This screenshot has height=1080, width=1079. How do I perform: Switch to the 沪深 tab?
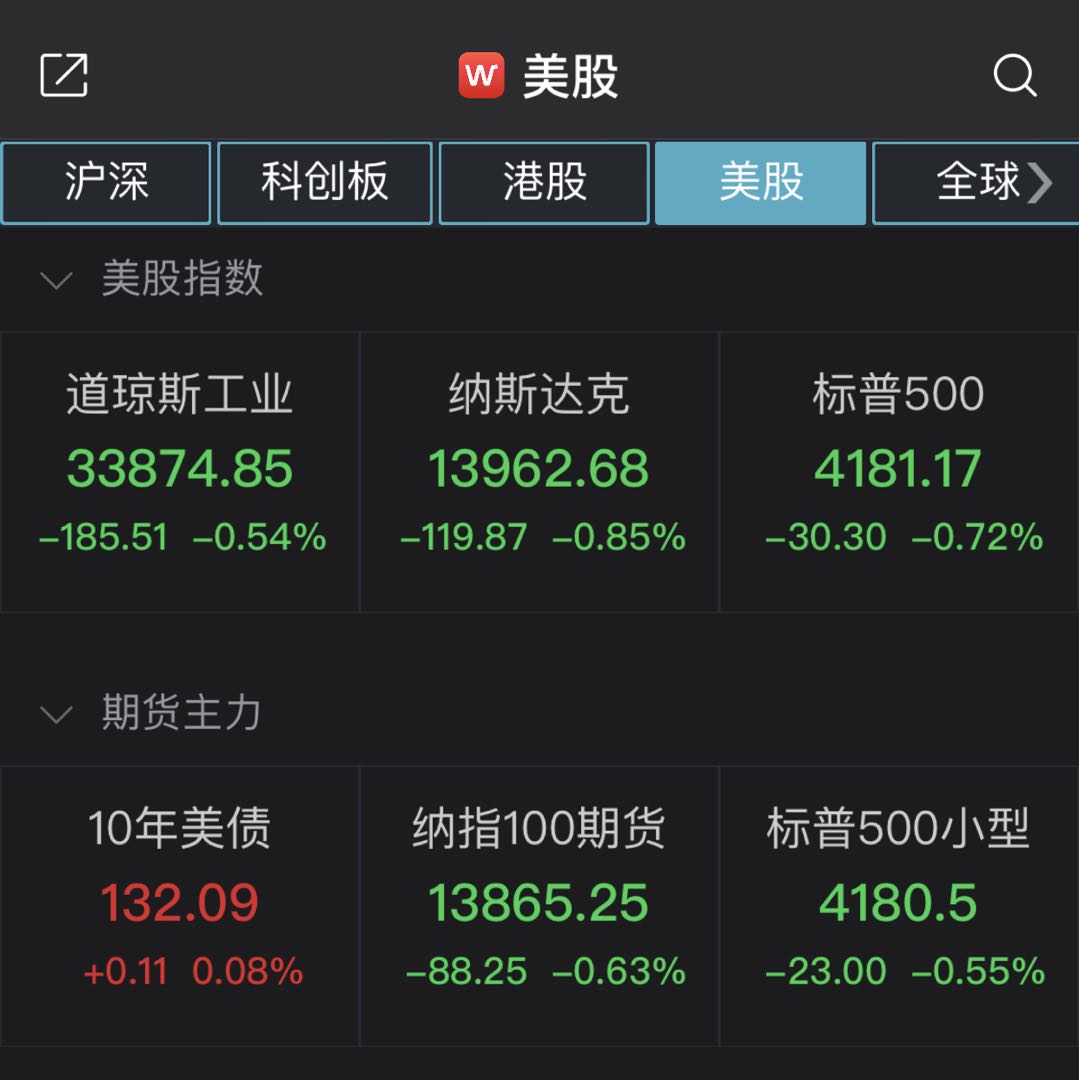[x=106, y=183]
